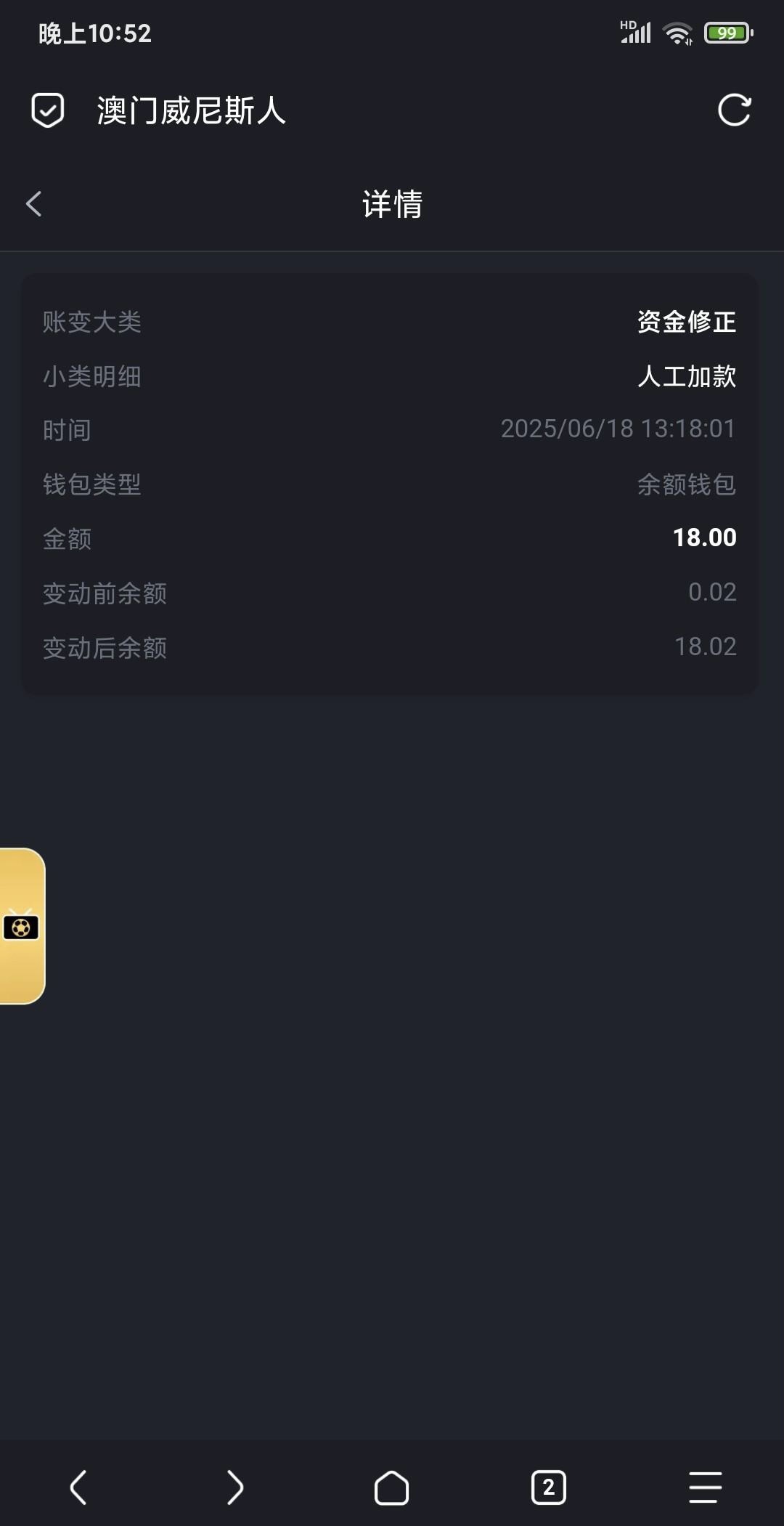The height and width of the screenshot is (1526, 784).
Task: Reload the page with the refresh icon
Action: coord(734,110)
